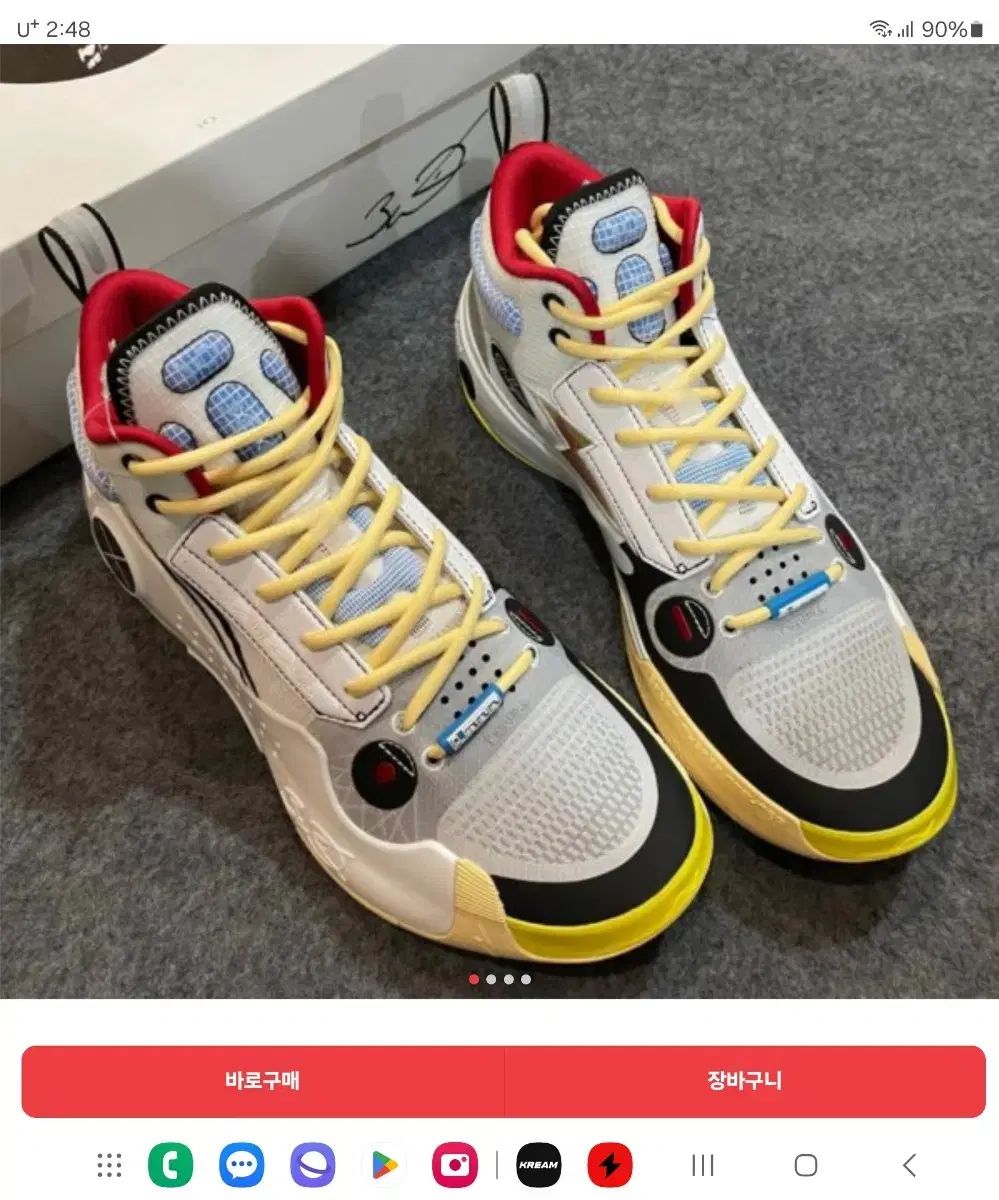
Task: Launch the pink camera app from taskbar
Action: [x=455, y=1165]
